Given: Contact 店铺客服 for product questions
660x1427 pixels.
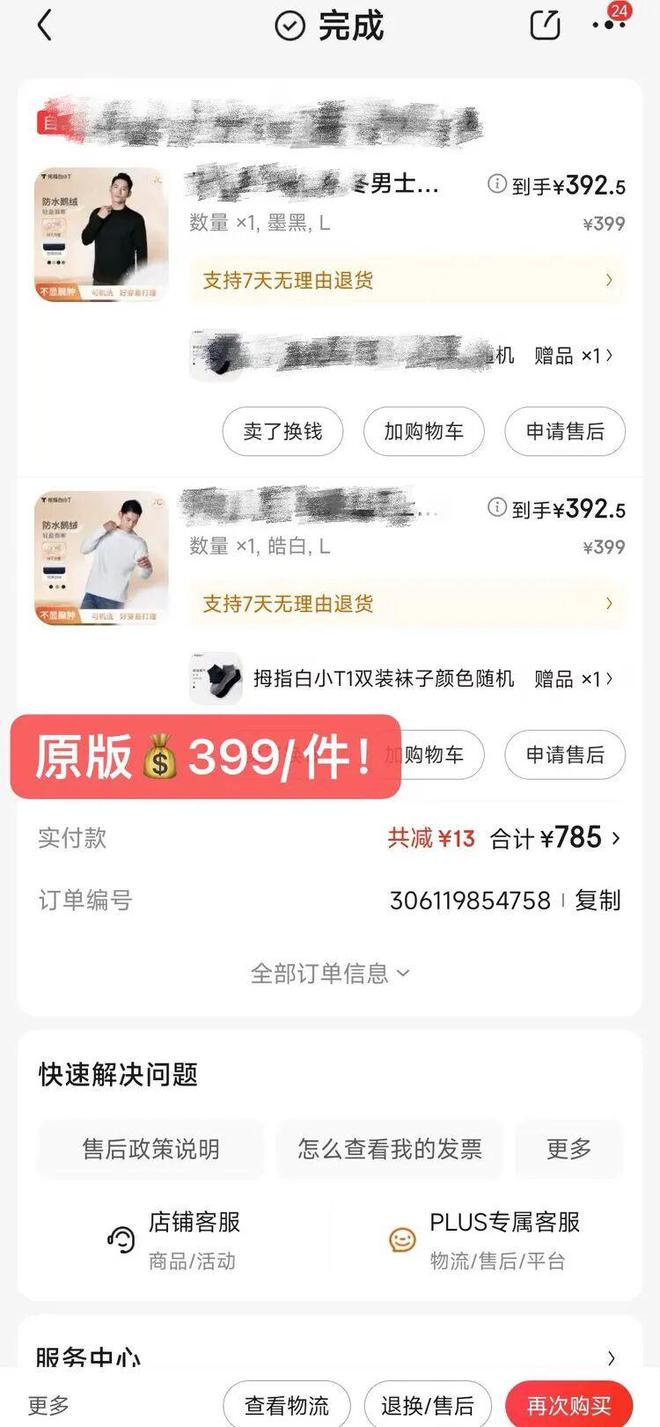Looking at the screenshot, I should coord(175,1239).
